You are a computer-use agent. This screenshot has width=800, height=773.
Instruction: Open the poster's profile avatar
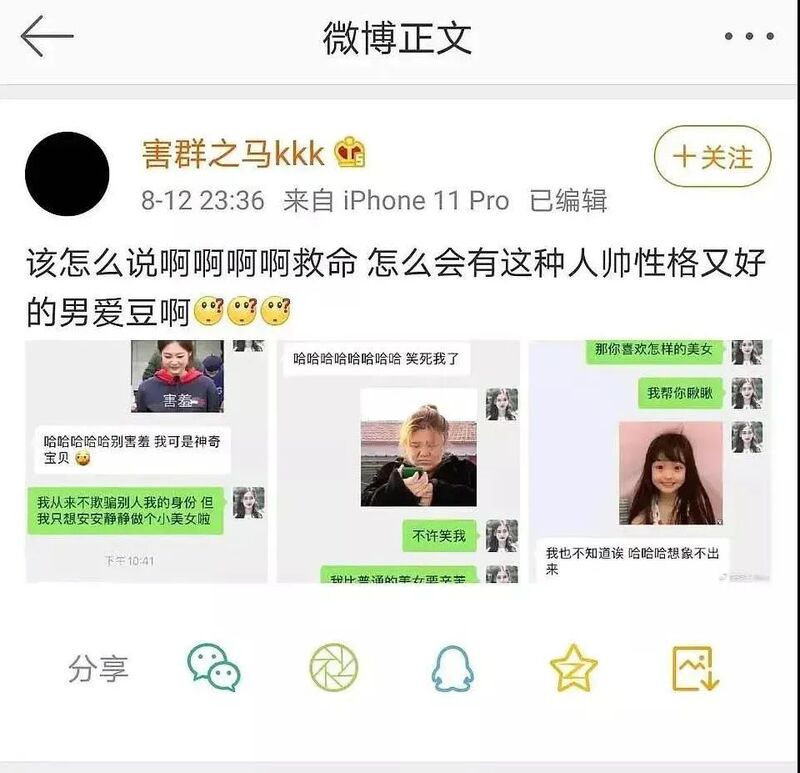[67, 174]
